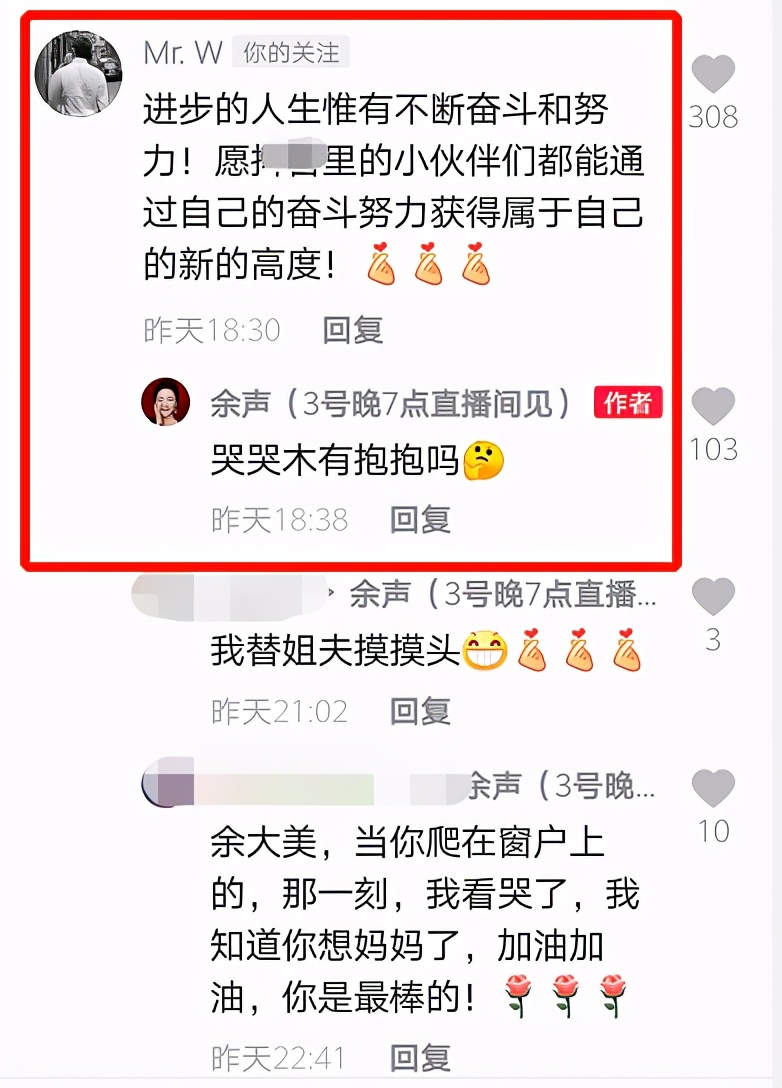Reply to Mr. W's comment from 18:30

tap(352, 329)
